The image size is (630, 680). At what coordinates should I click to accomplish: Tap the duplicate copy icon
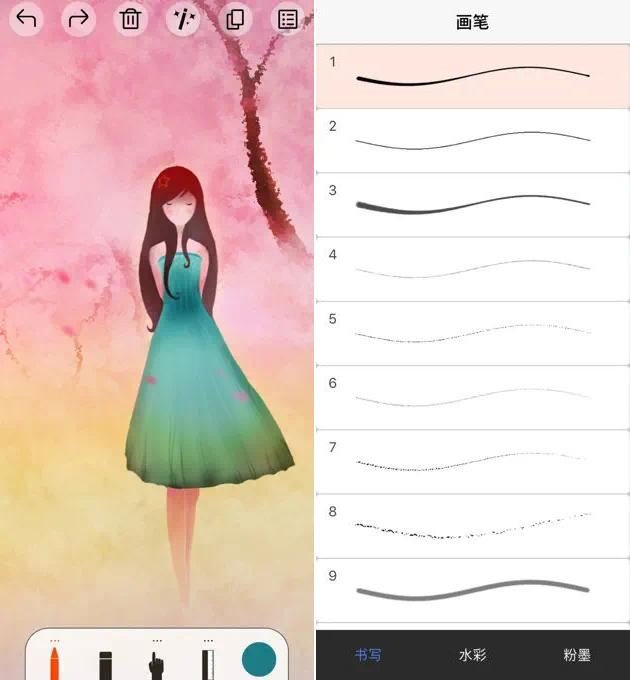[x=235, y=18]
